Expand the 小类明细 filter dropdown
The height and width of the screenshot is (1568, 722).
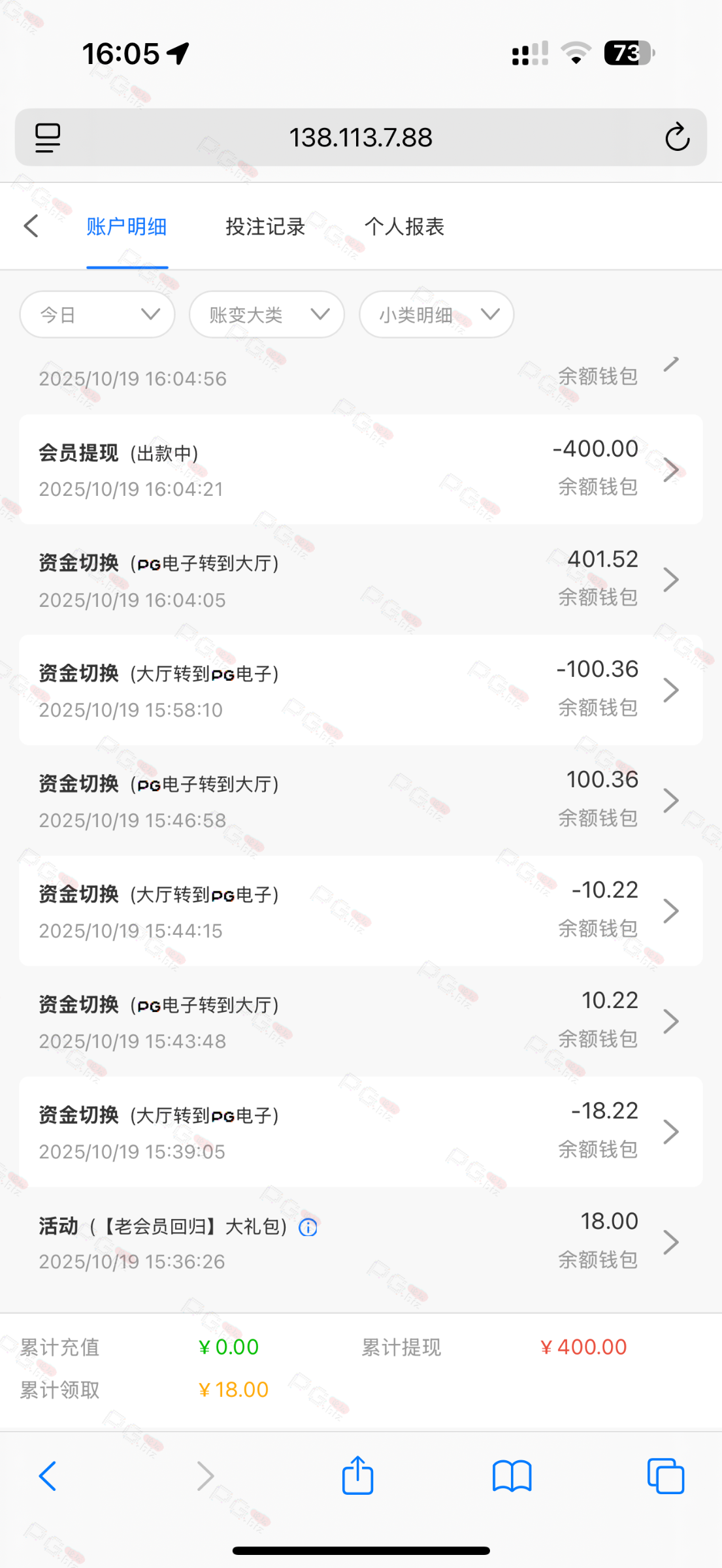click(x=436, y=315)
